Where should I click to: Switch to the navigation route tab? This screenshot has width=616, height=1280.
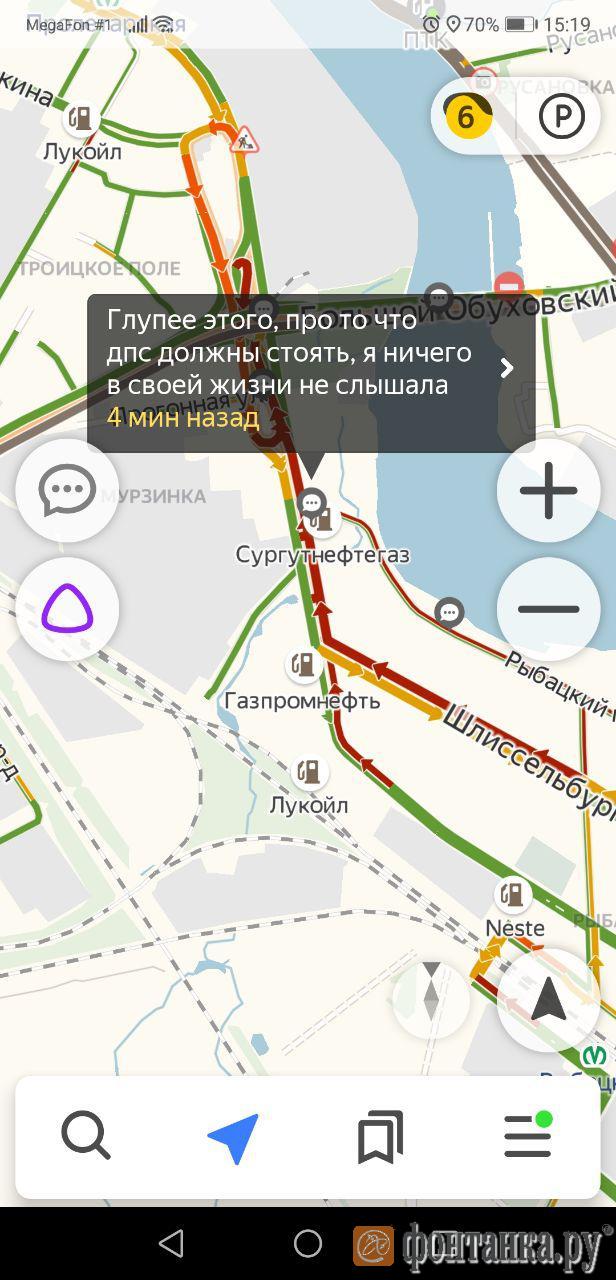pyautogui.click(x=233, y=1137)
